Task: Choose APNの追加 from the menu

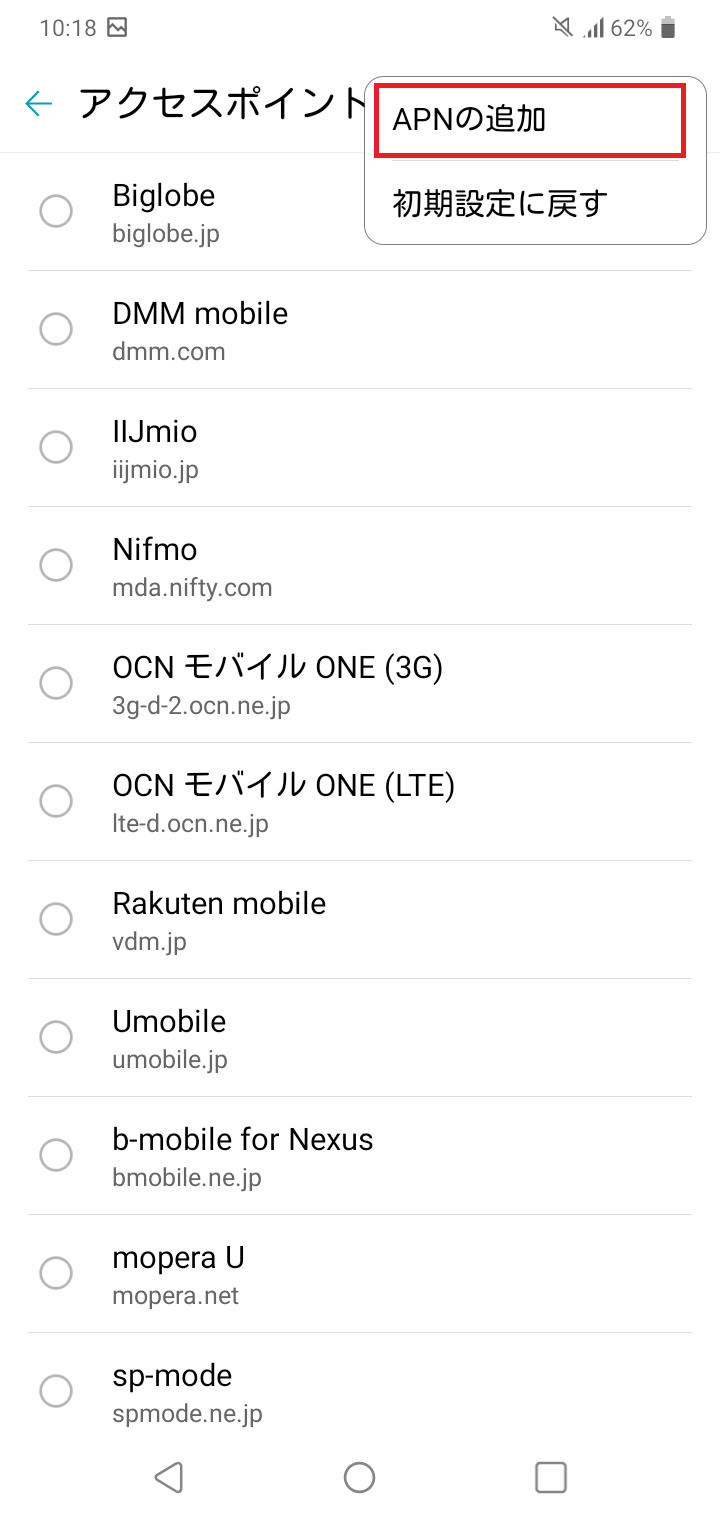Action: 528,119
